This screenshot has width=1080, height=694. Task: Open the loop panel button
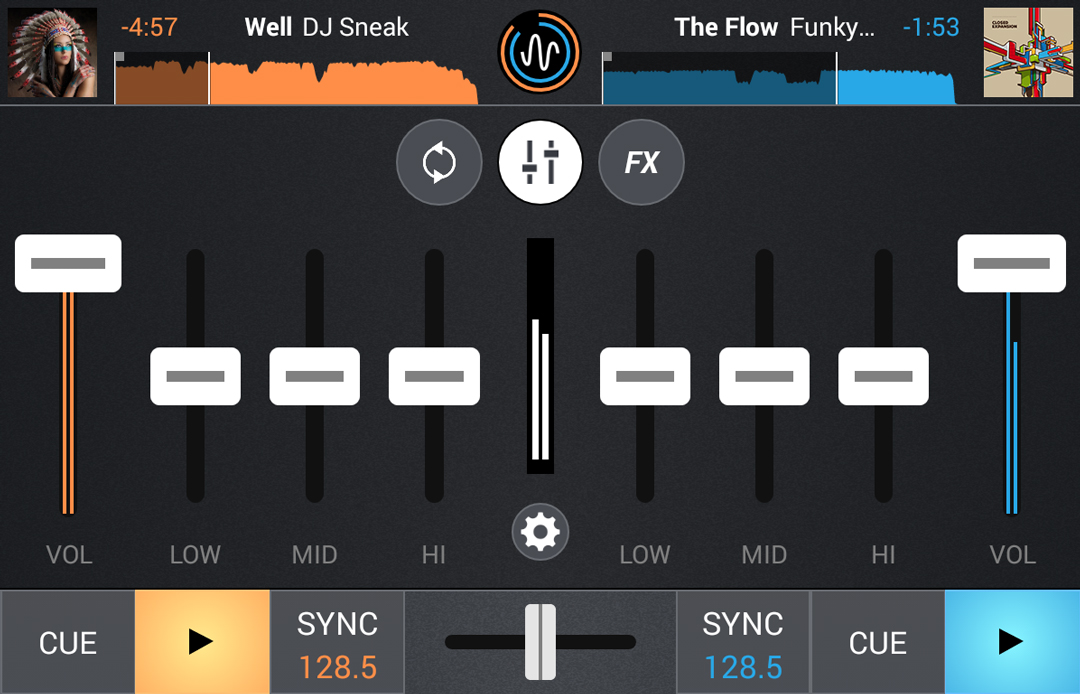coord(439,162)
